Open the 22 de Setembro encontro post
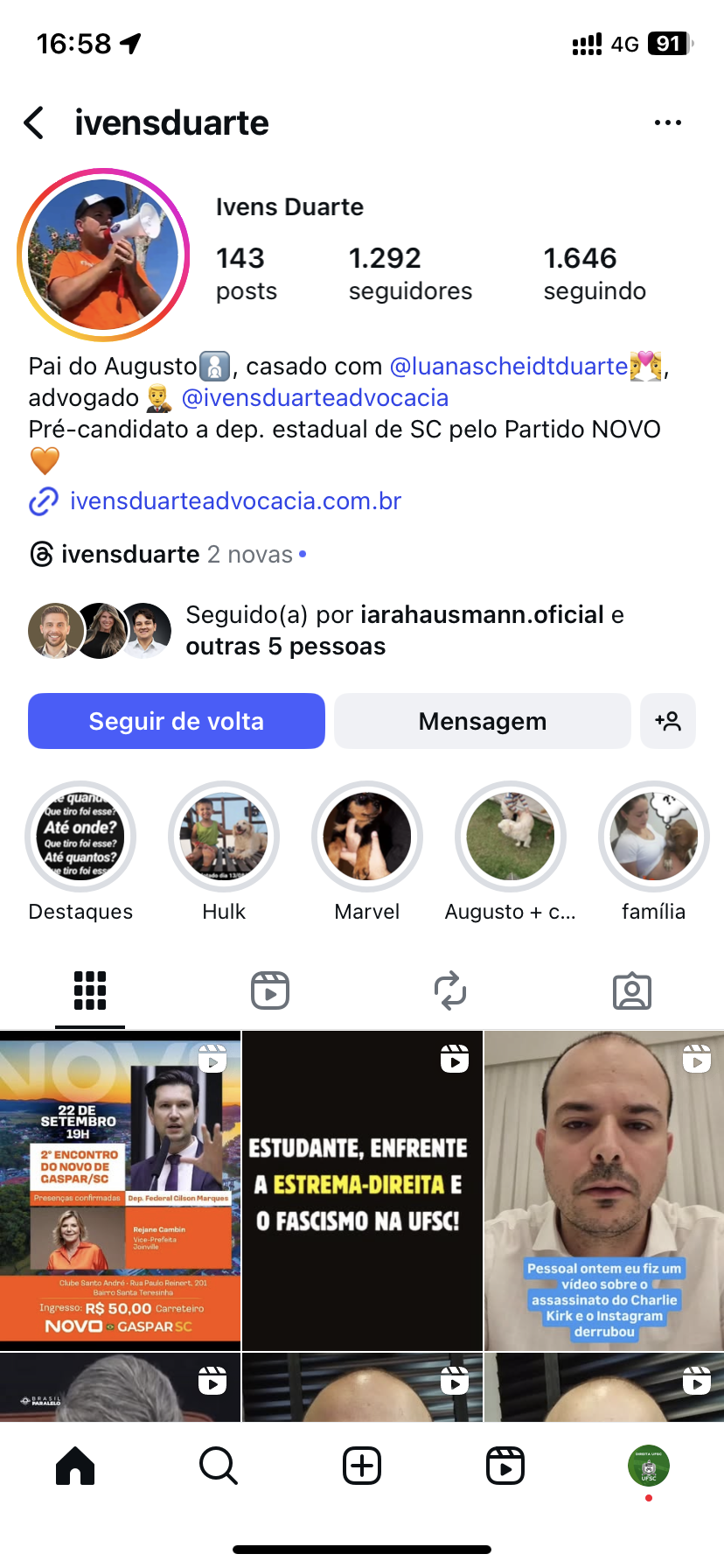Screen dimensions: 724x1568 (x=120, y=1190)
